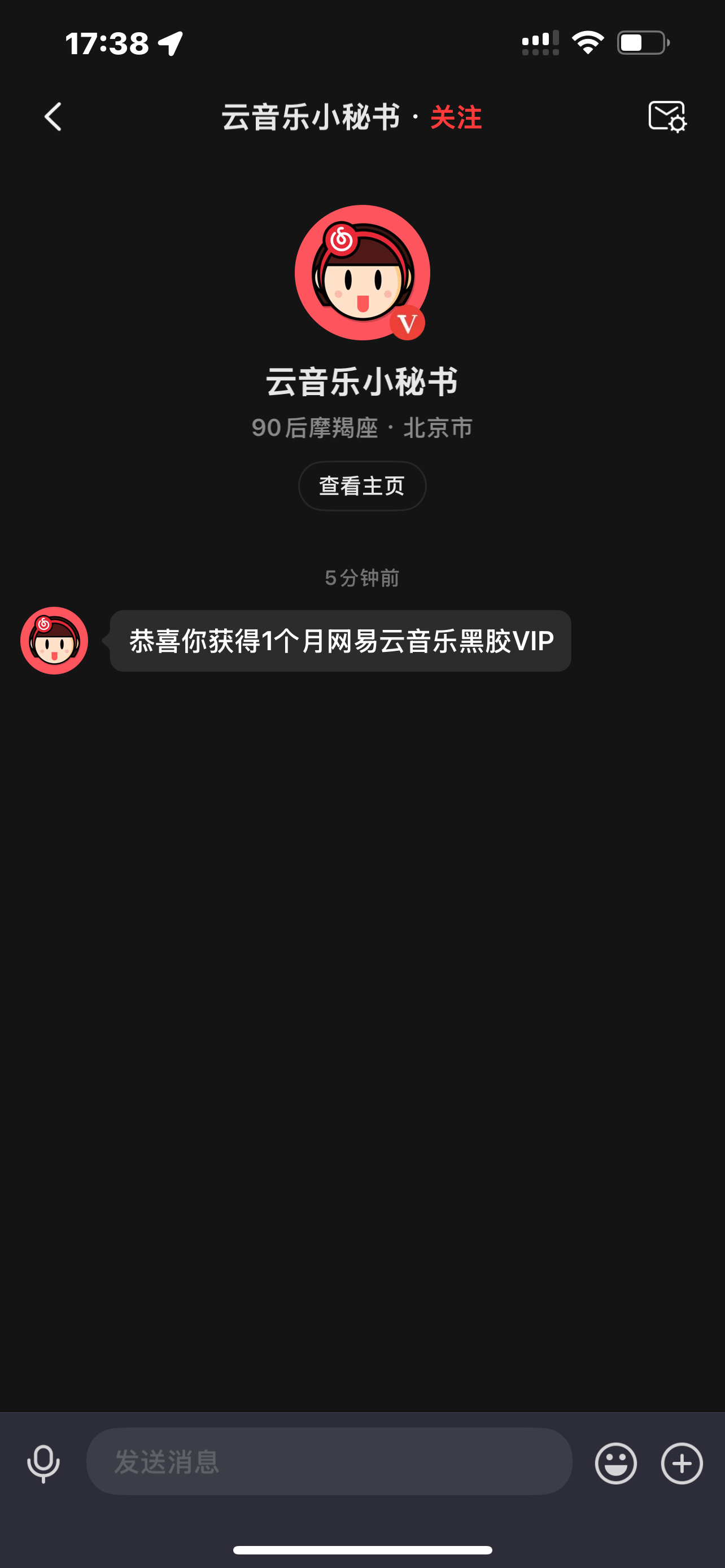The image size is (725, 1568).
Task: Go back using the top-left arrow
Action: (54, 116)
